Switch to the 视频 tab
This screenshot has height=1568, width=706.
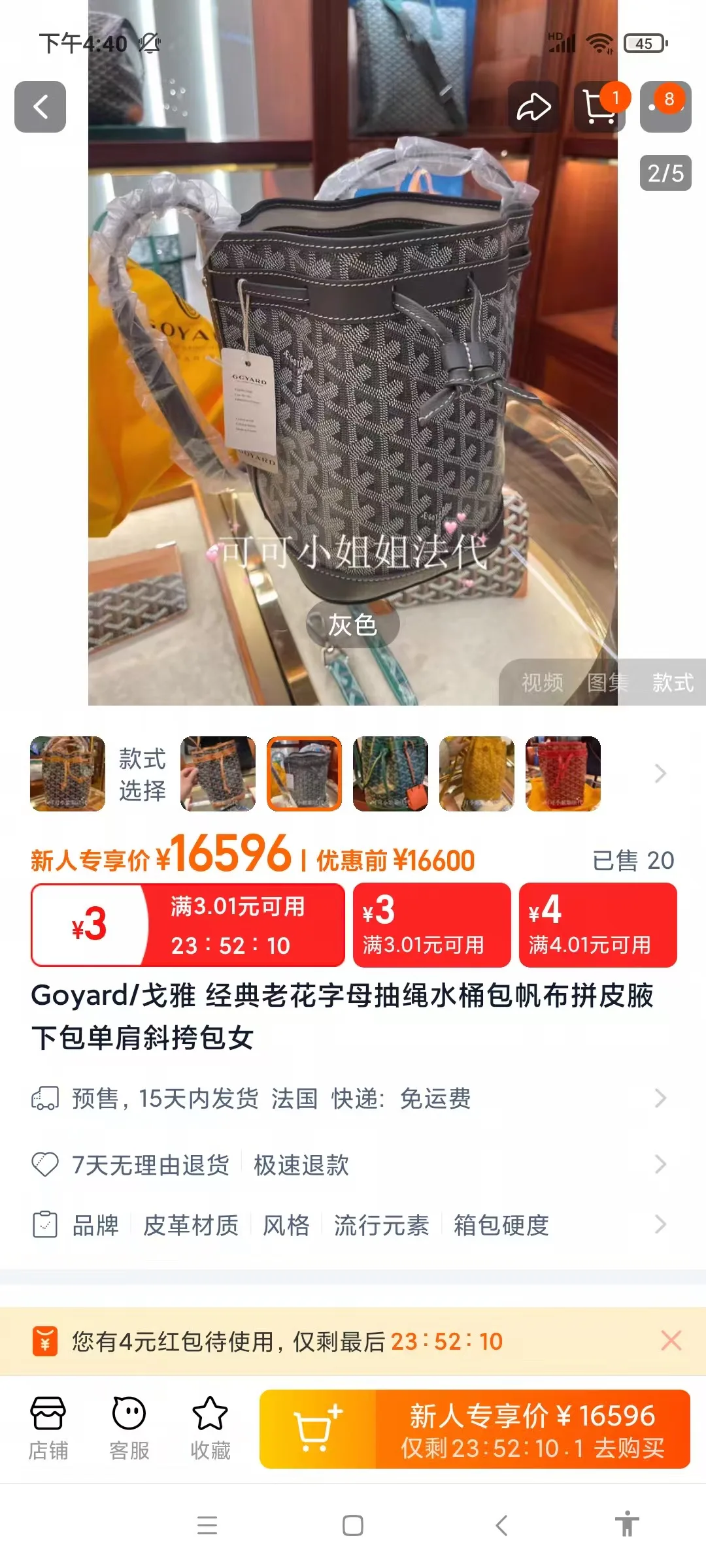click(x=542, y=683)
